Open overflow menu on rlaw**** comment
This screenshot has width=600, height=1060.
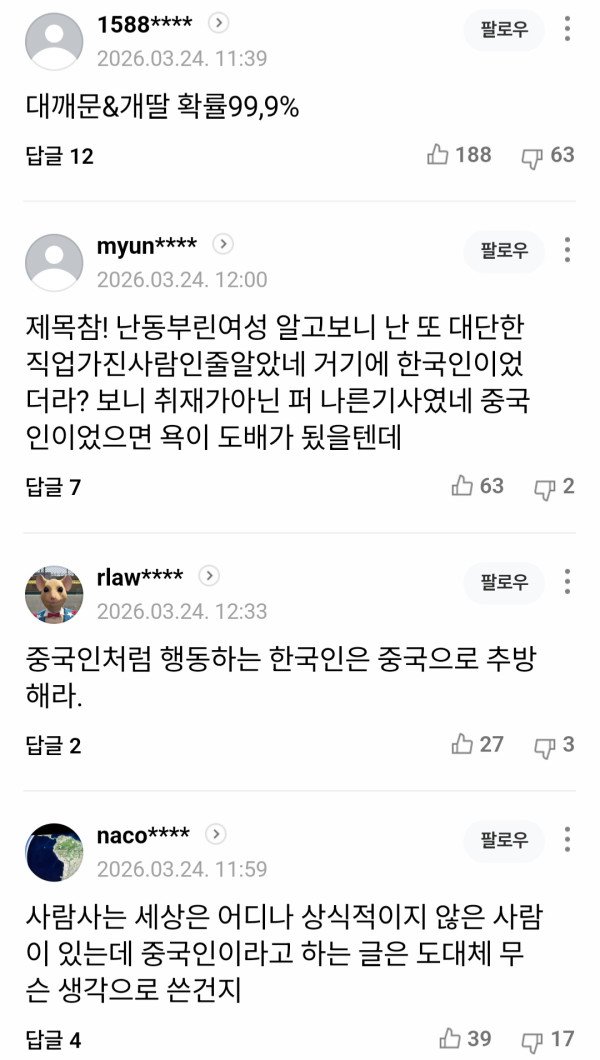567,583
